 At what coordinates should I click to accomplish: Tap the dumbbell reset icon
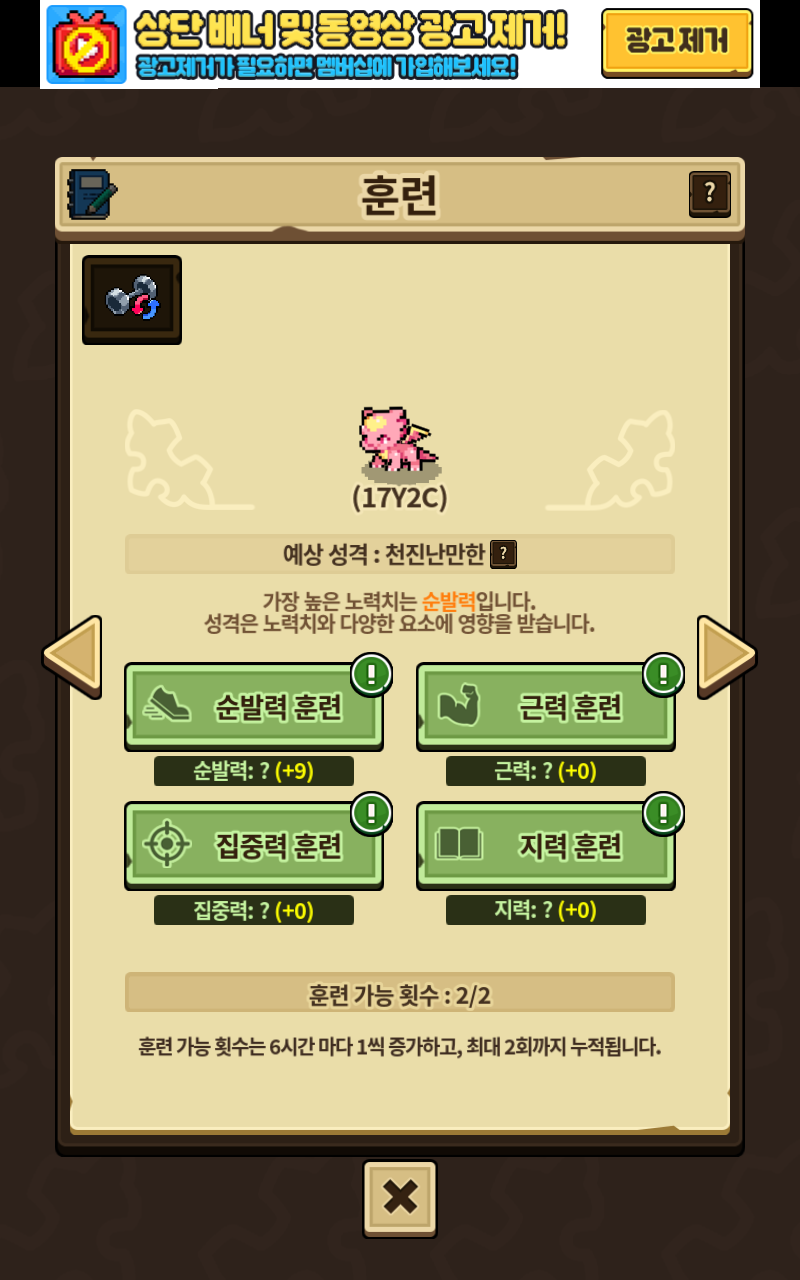(132, 299)
